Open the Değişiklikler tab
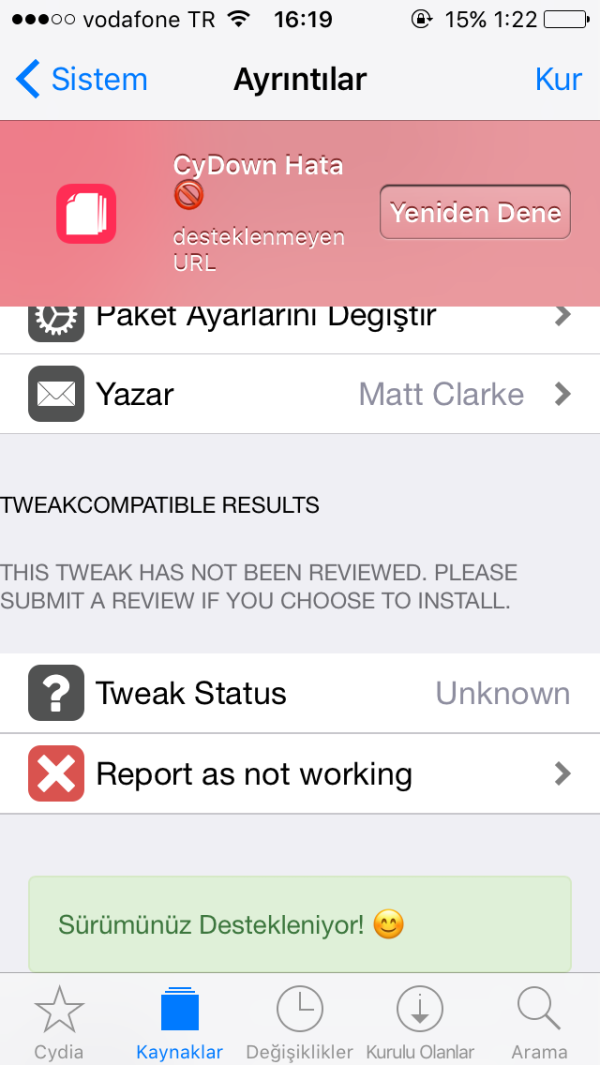This screenshot has height=1065, width=600. (x=300, y=1021)
